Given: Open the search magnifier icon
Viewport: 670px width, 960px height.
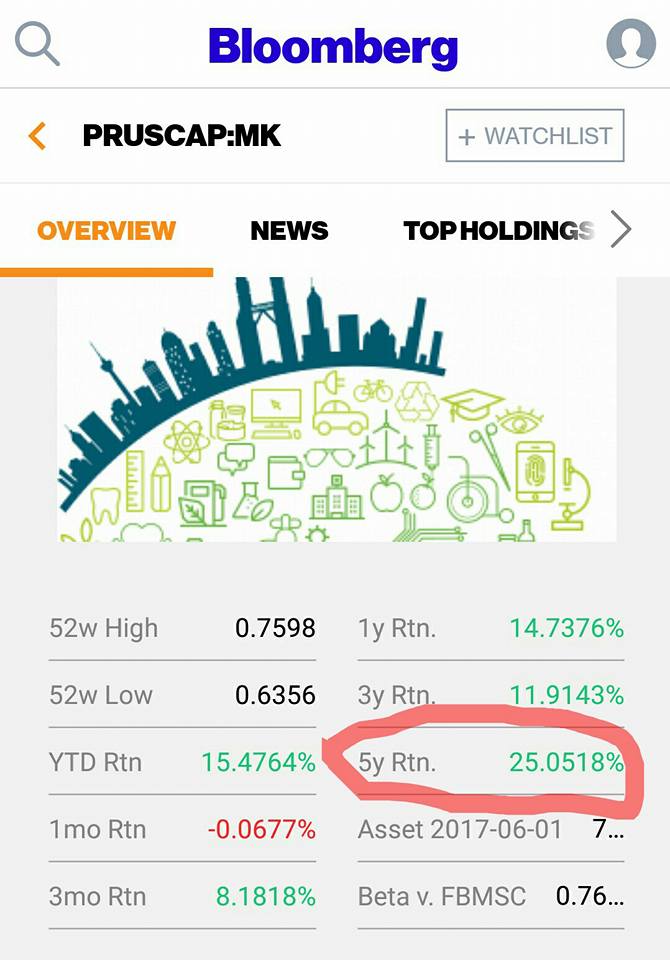Looking at the screenshot, I should pos(37,44).
